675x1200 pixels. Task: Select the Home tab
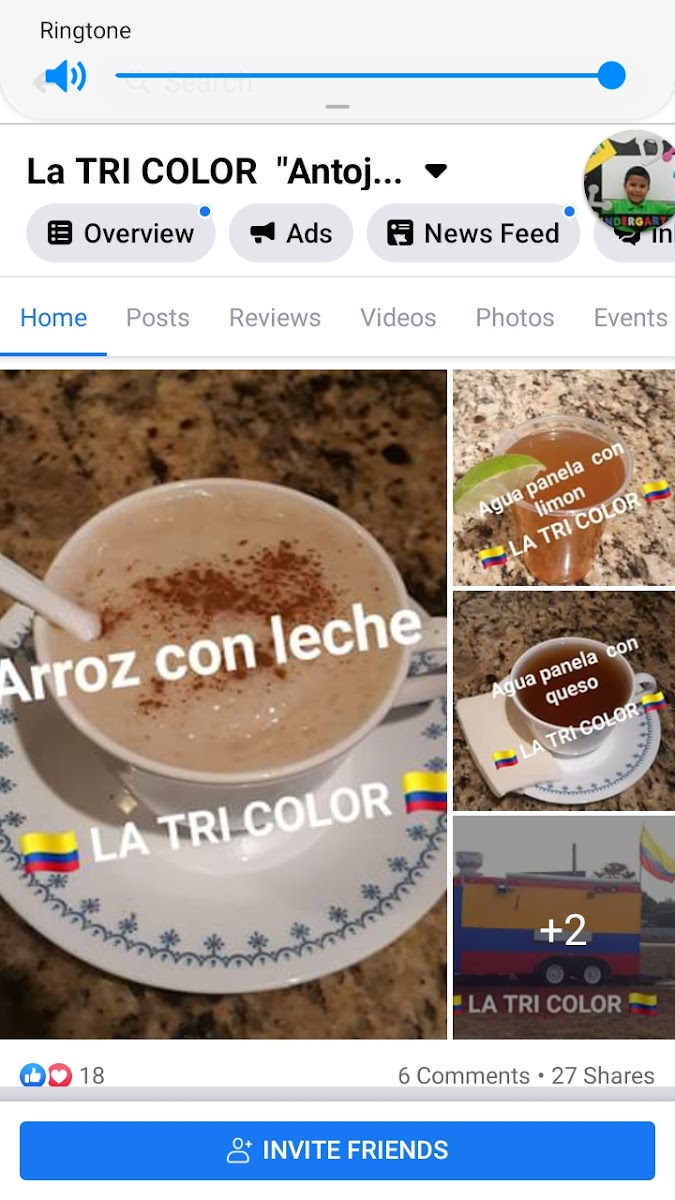pyautogui.click(x=53, y=318)
